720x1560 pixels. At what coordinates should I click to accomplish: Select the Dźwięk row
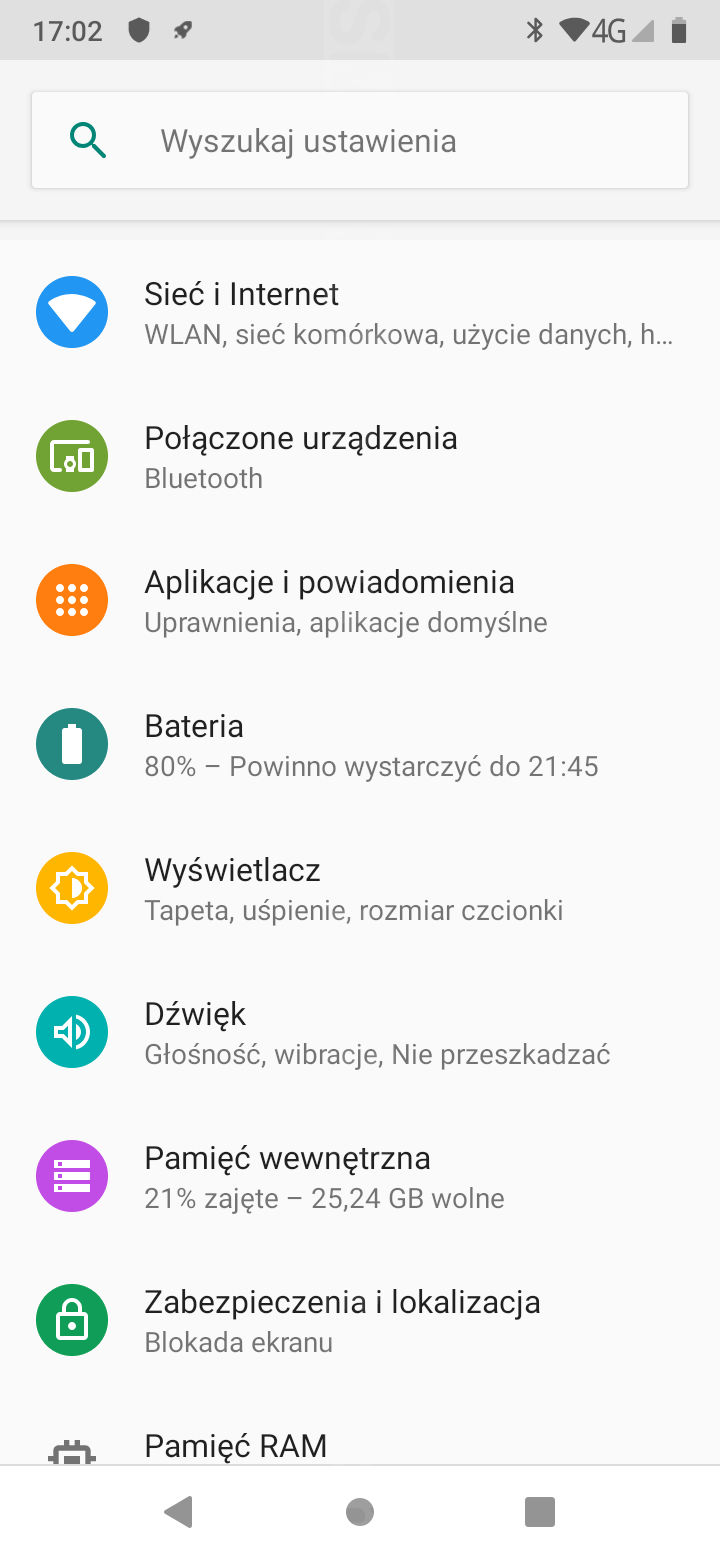coord(360,1033)
